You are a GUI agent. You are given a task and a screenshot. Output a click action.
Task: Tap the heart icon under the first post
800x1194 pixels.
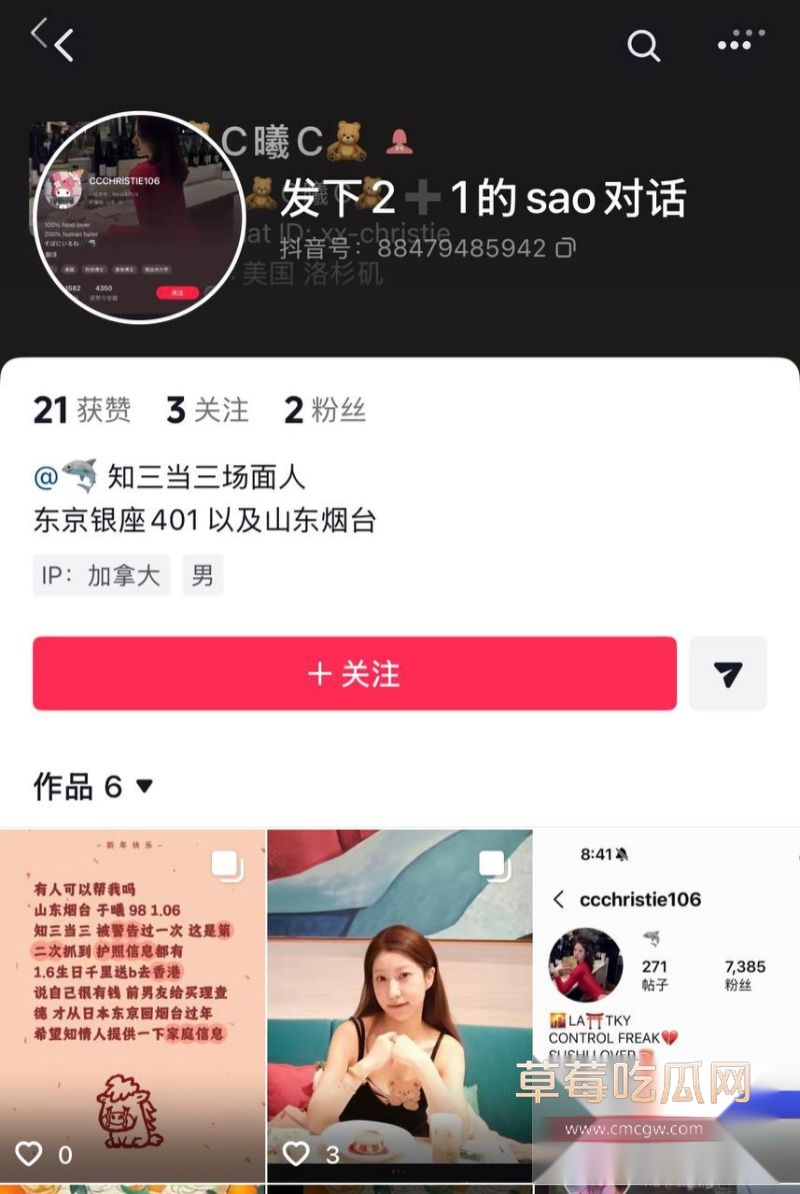(27, 1152)
